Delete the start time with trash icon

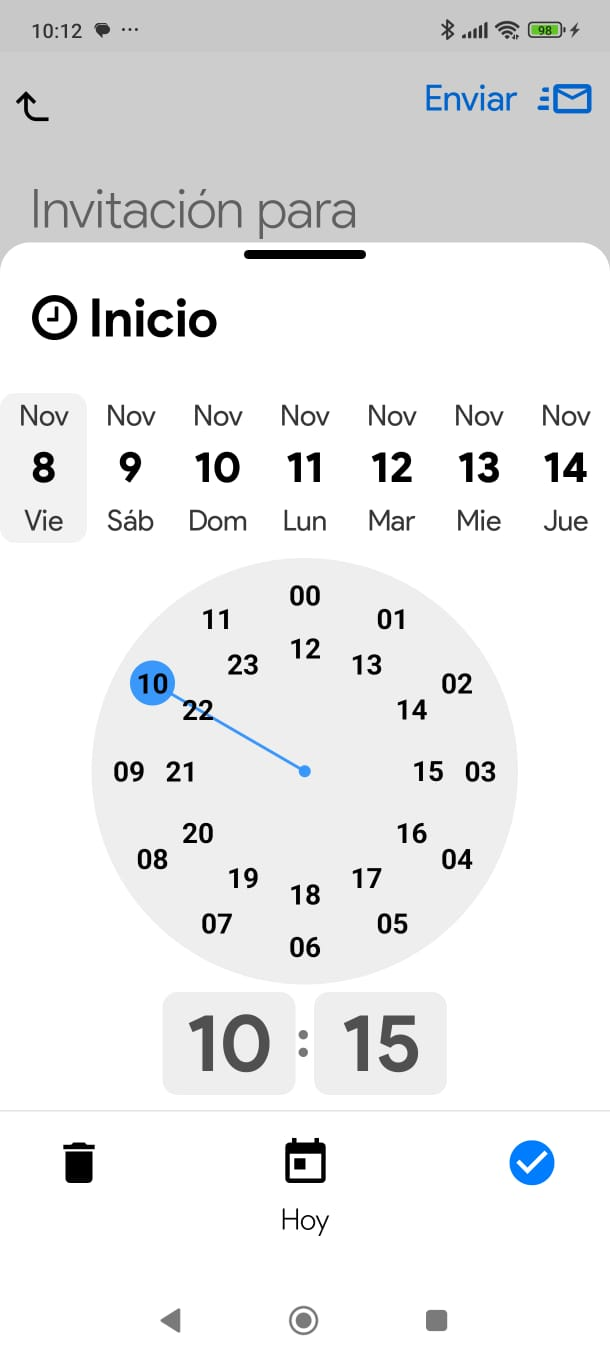coord(79,1163)
